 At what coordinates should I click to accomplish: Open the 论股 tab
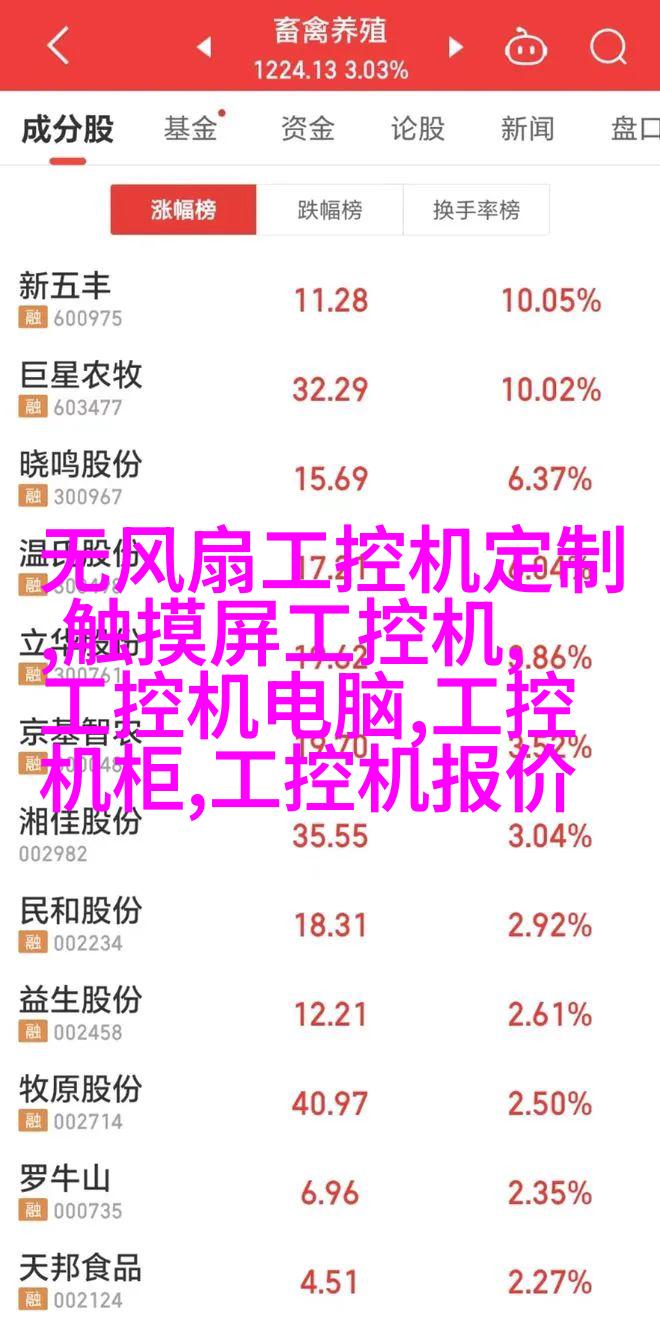[417, 129]
